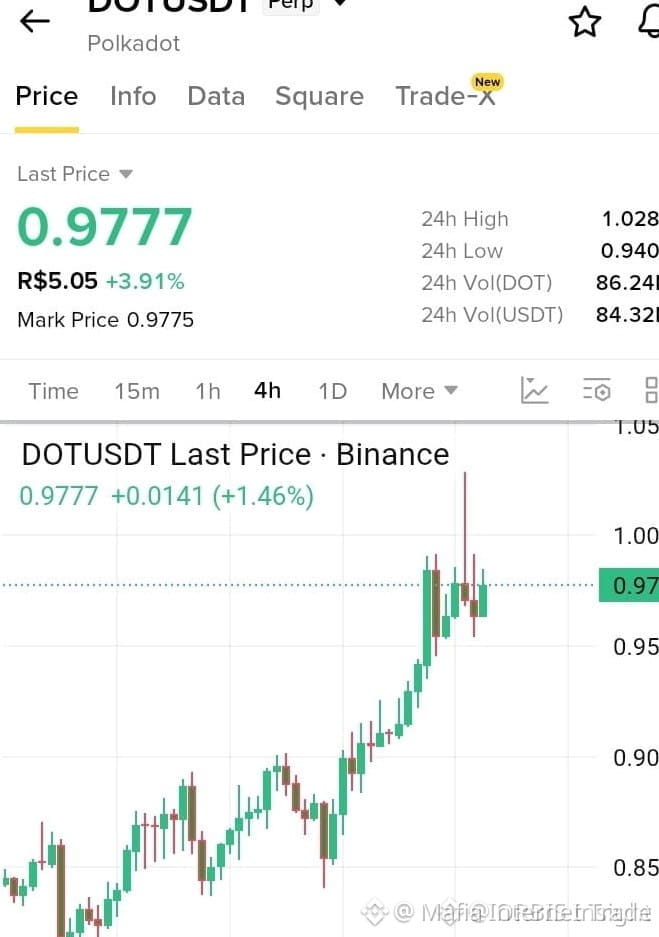Switch to the Info tab

(x=133, y=96)
